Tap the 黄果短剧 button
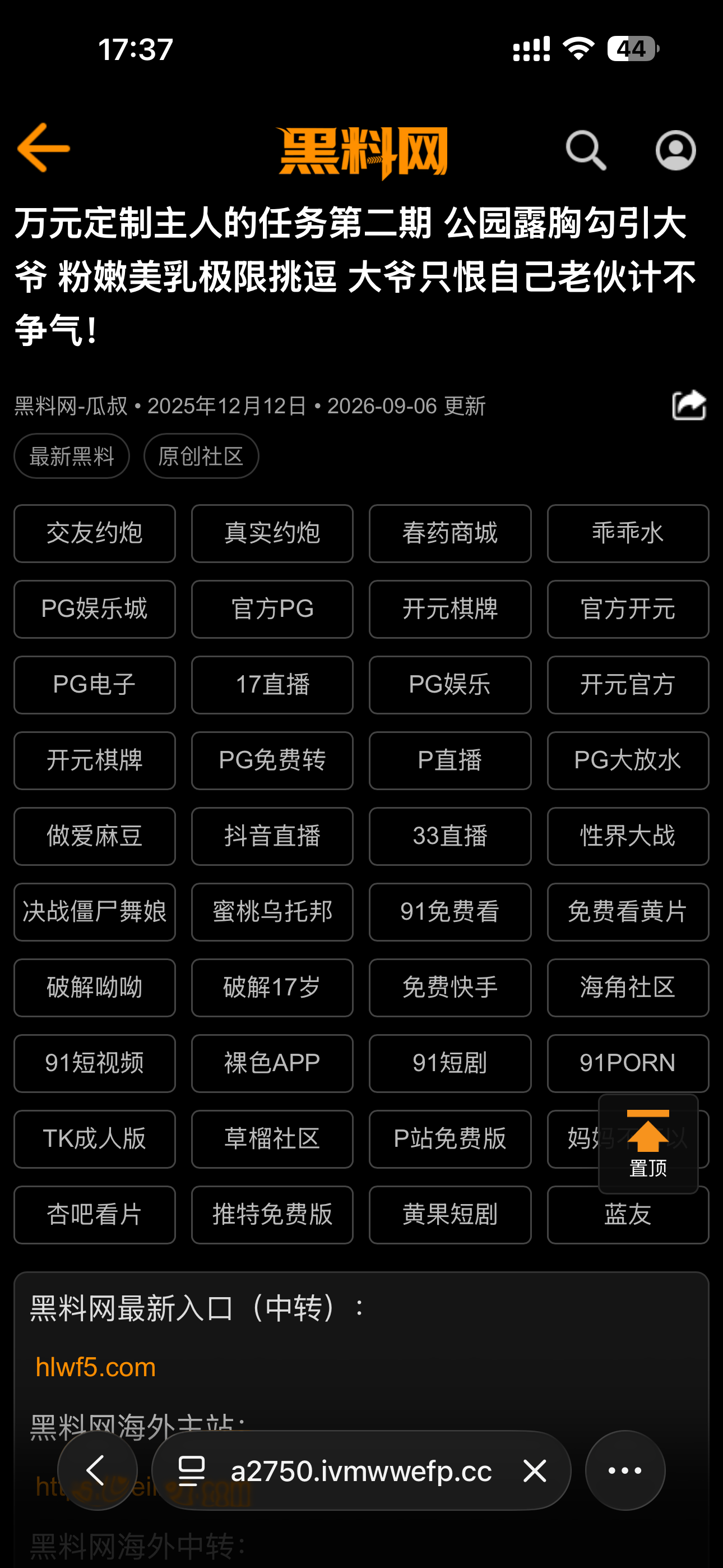723x1568 pixels. [449, 1214]
